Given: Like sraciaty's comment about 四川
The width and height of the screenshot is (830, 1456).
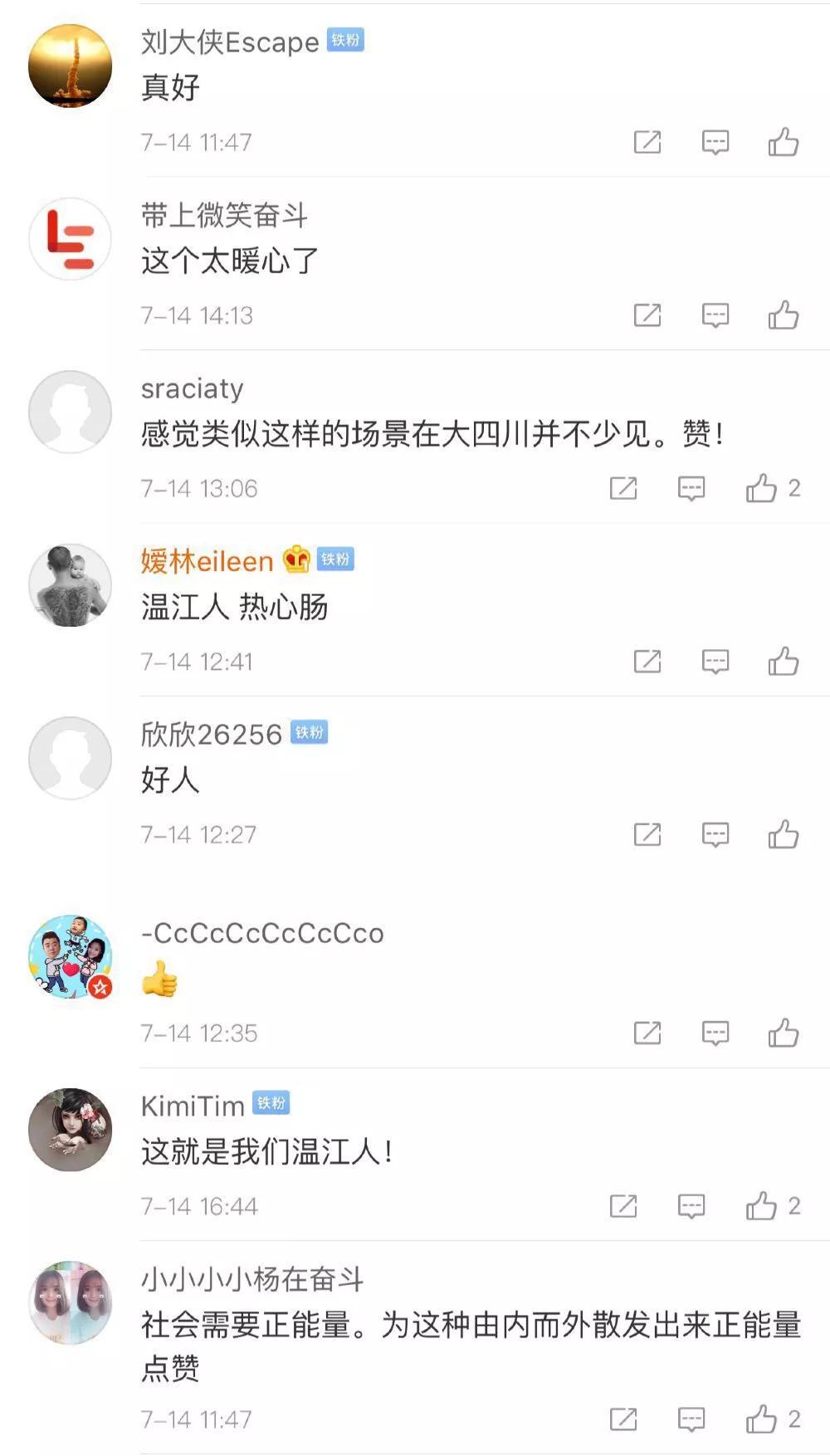Looking at the screenshot, I should pos(761,489).
